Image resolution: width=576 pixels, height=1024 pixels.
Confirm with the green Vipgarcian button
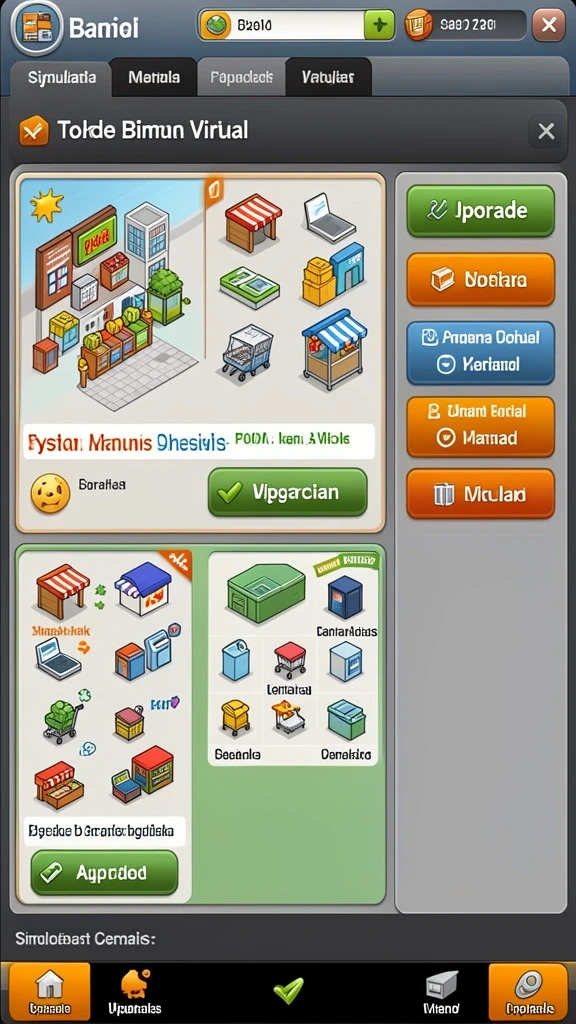click(x=287, y=492)
